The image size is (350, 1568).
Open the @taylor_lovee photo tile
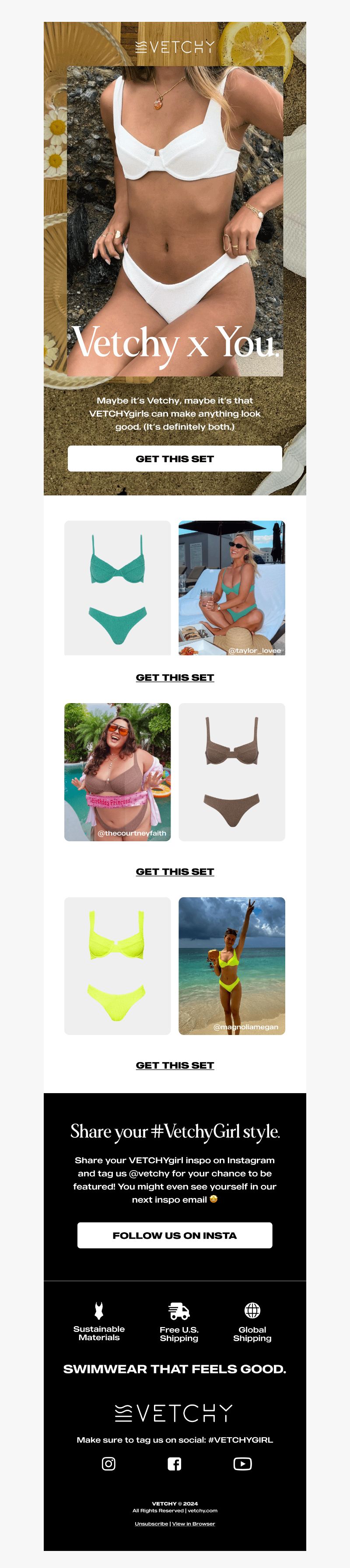(x=231, y=587)
